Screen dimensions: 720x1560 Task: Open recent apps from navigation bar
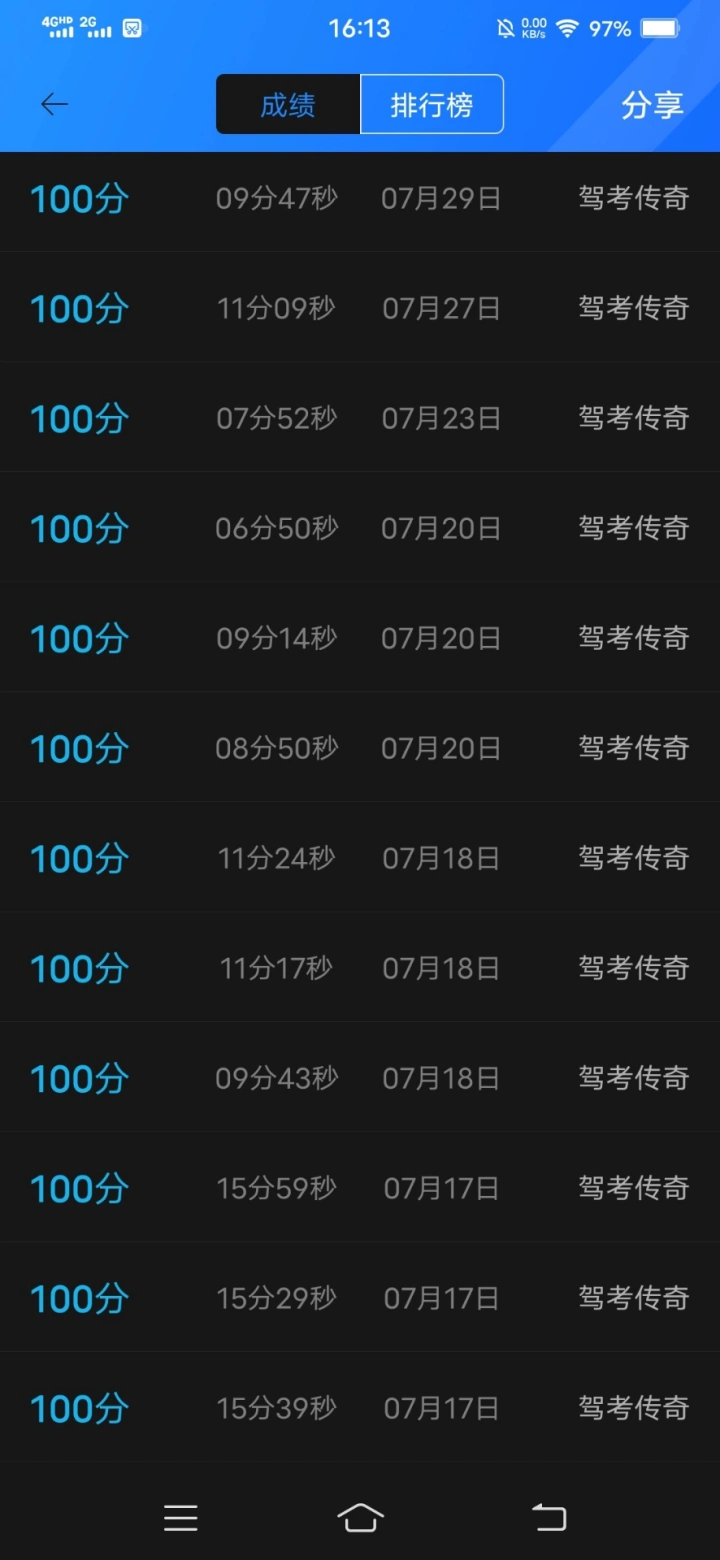181,1518
